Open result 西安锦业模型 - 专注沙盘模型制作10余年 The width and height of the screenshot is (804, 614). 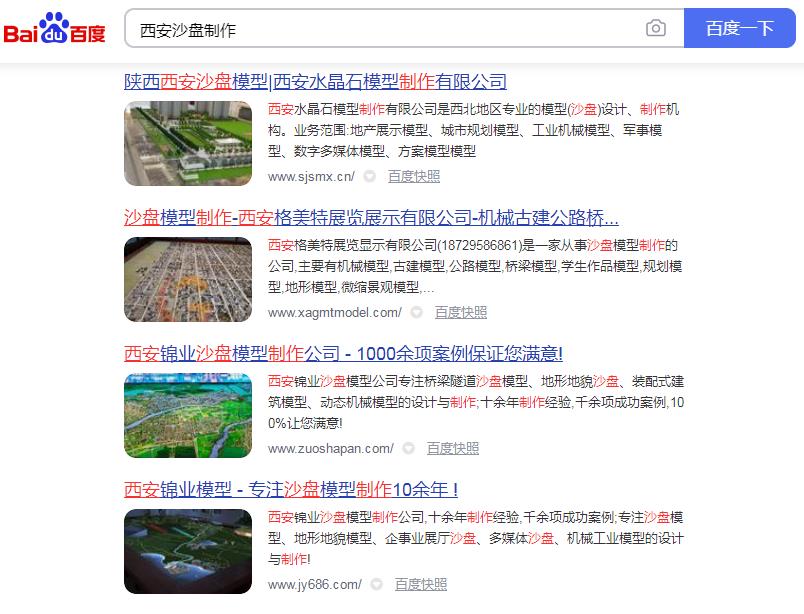[x=291, y=490]
